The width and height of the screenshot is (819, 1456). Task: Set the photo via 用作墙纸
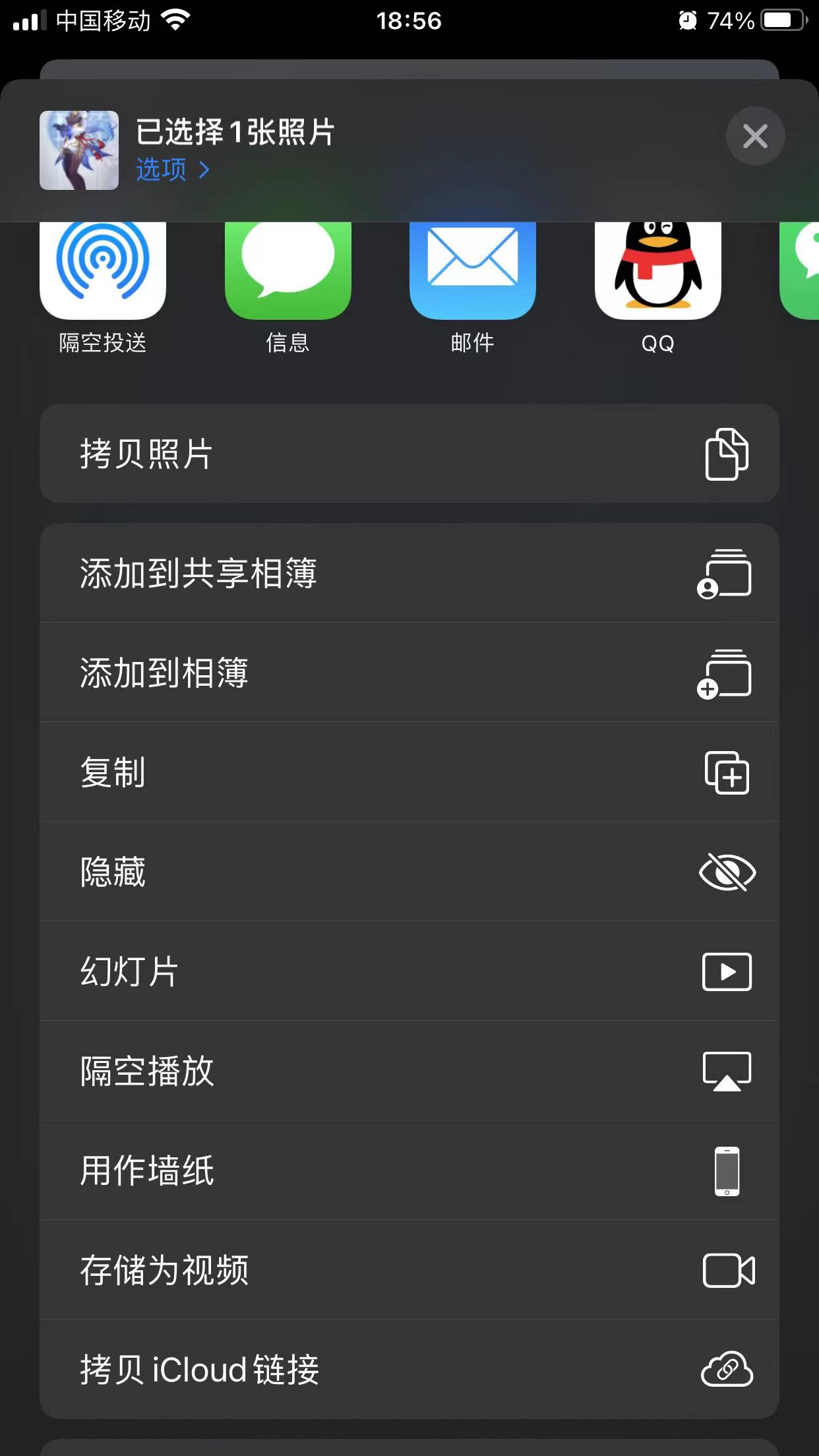(409, 1170)
